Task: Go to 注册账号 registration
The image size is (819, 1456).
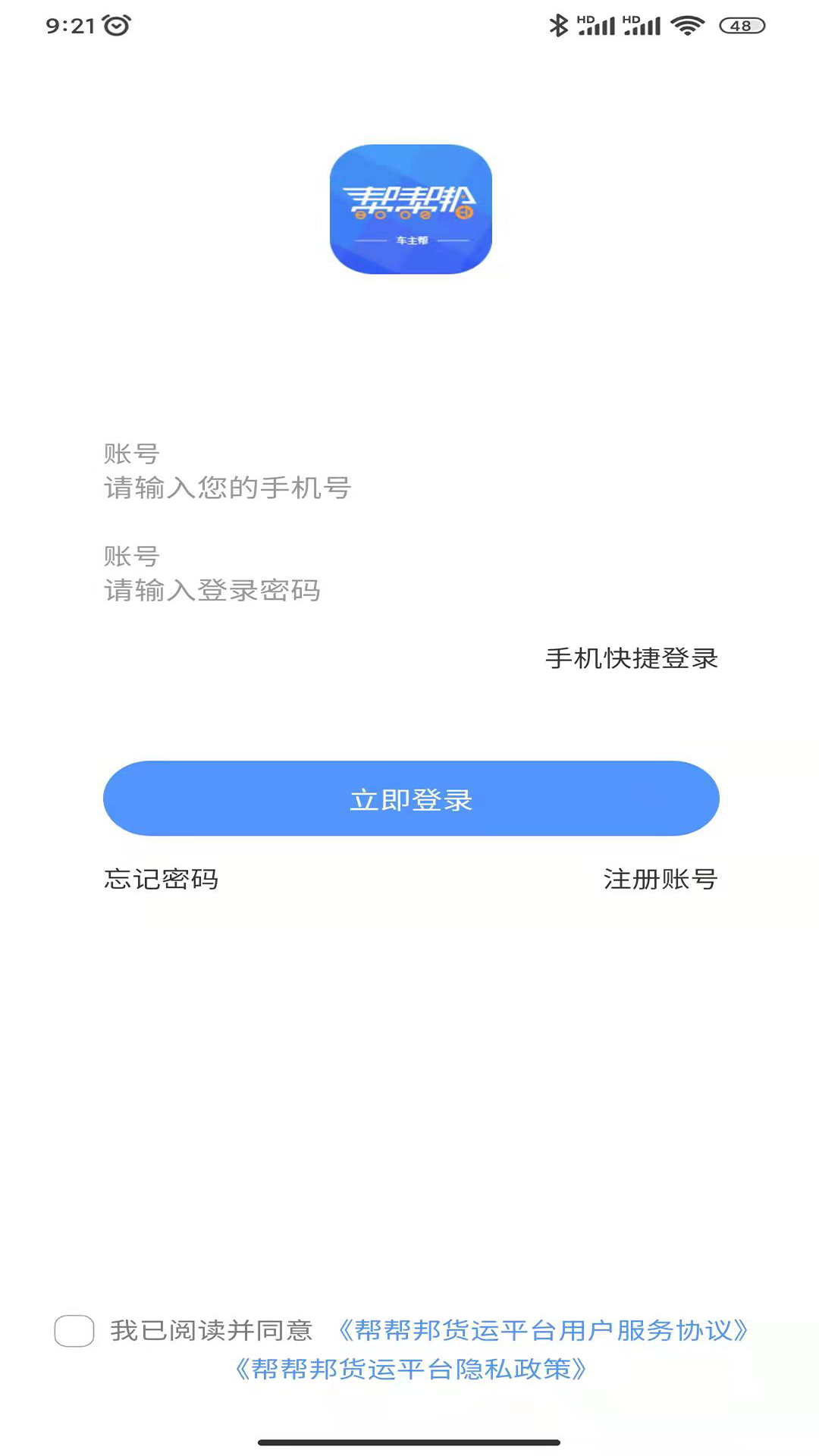Action: (x=660, y=879)
